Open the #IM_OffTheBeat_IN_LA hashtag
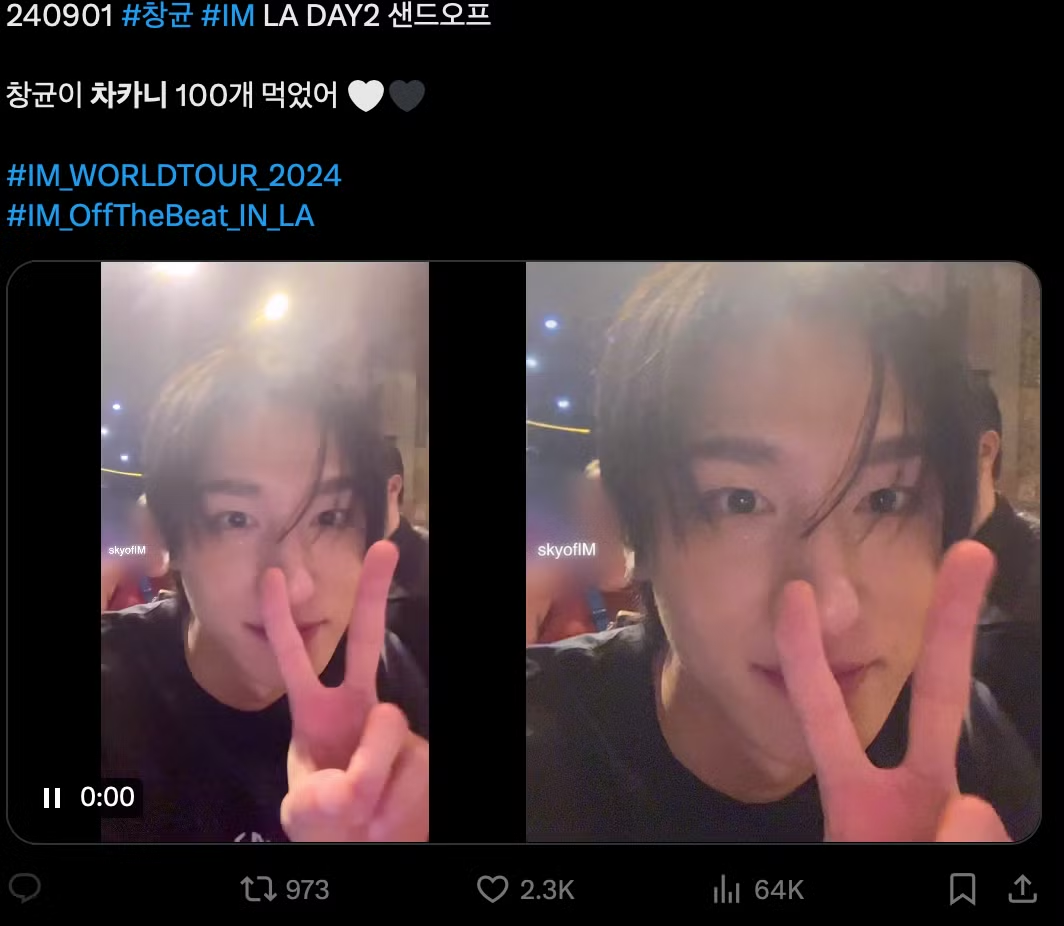The image size is (1064, 926). point(160,215)
